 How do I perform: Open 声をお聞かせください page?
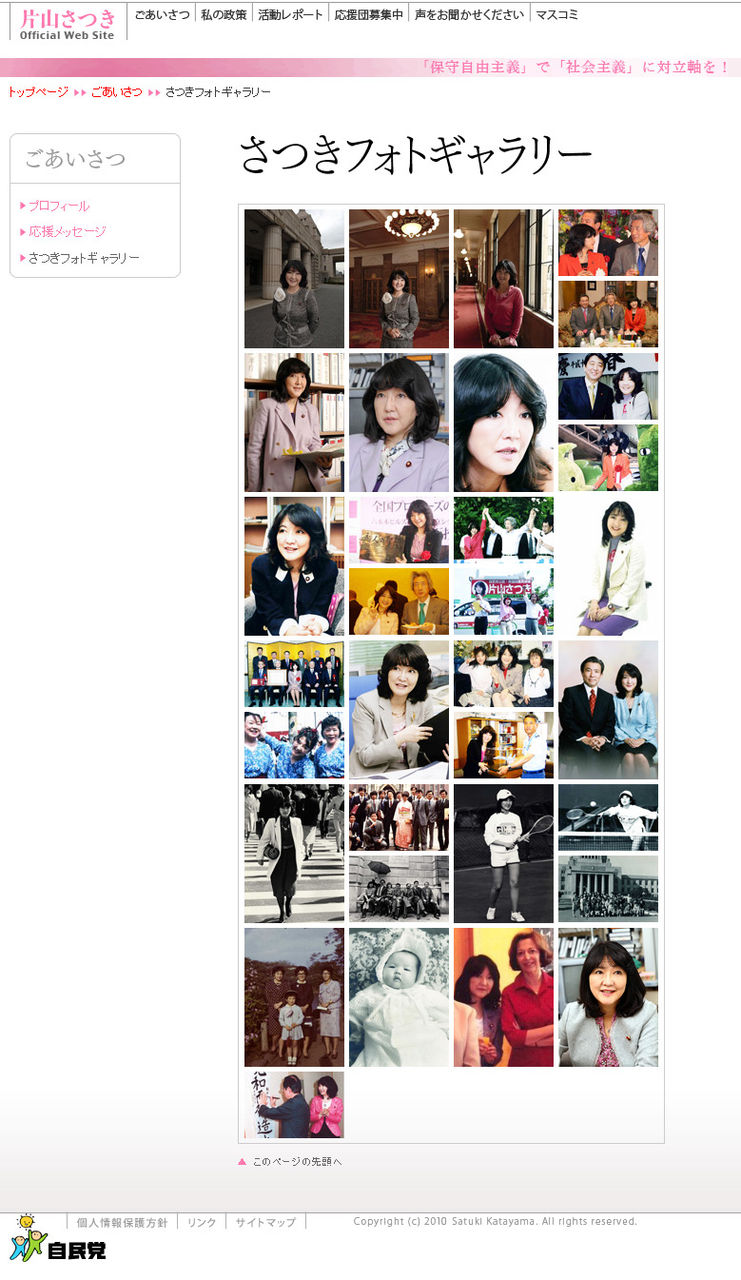(469, 15)
